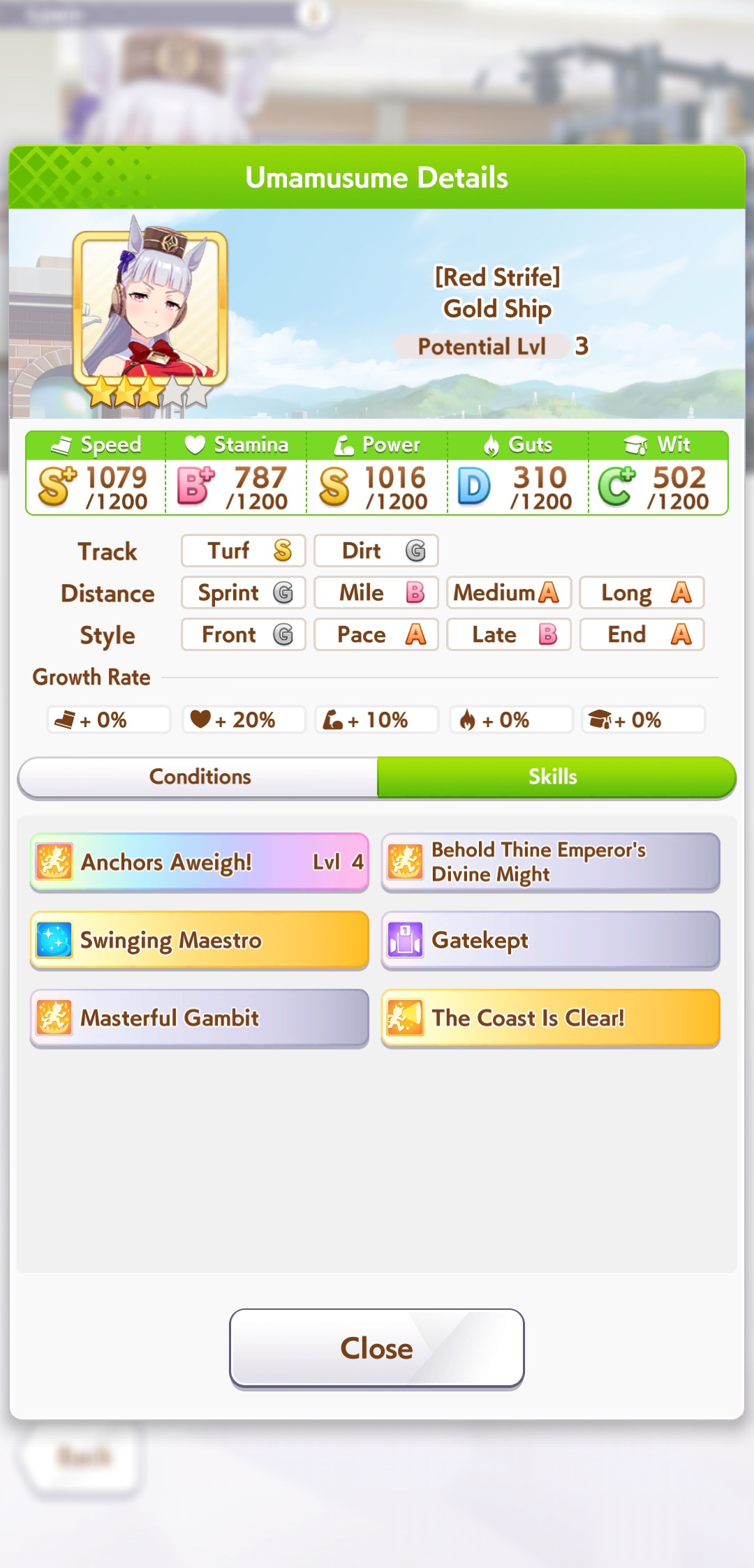
Task: Open the Anchors Aweigh! skill details
Action: click(200, 862)
